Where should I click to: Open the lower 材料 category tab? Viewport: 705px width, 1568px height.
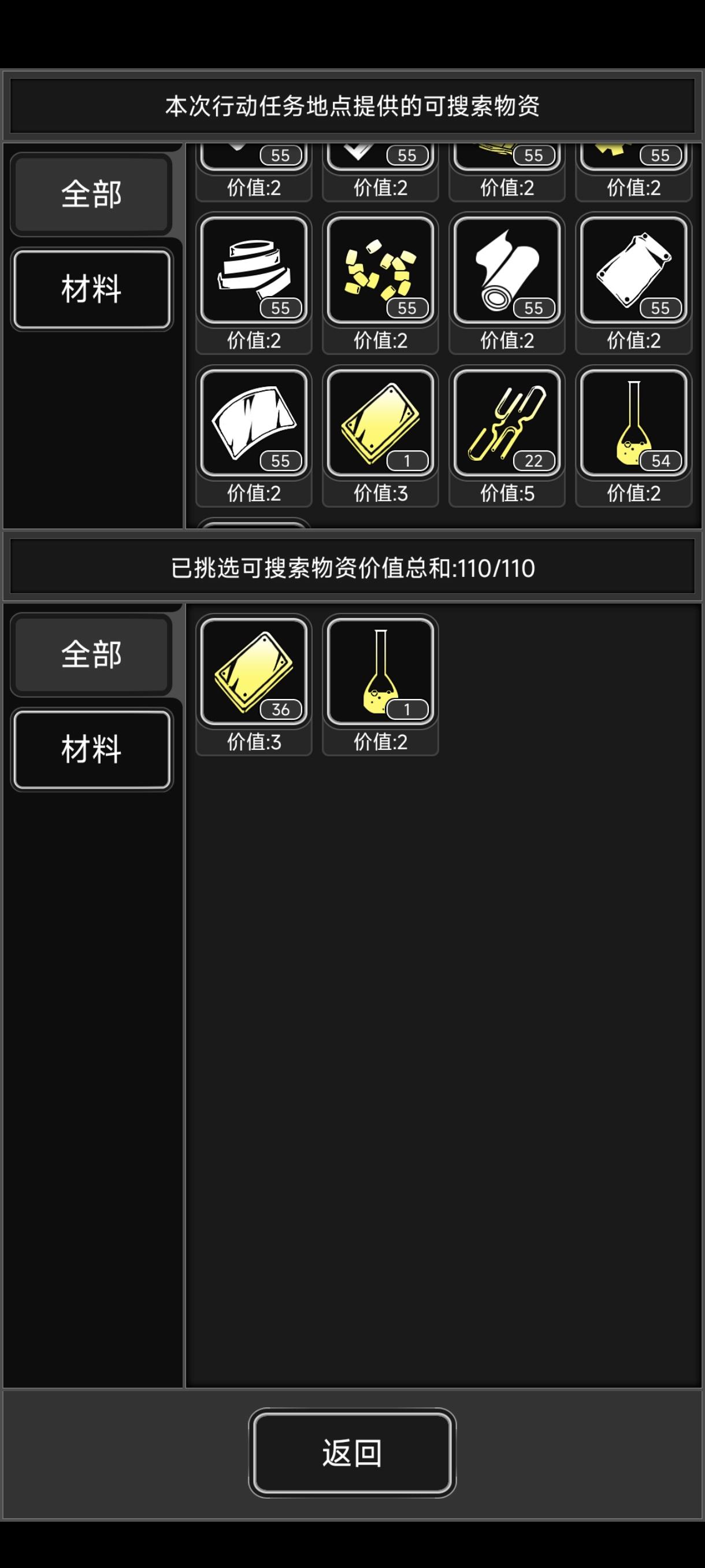point(92,749)
